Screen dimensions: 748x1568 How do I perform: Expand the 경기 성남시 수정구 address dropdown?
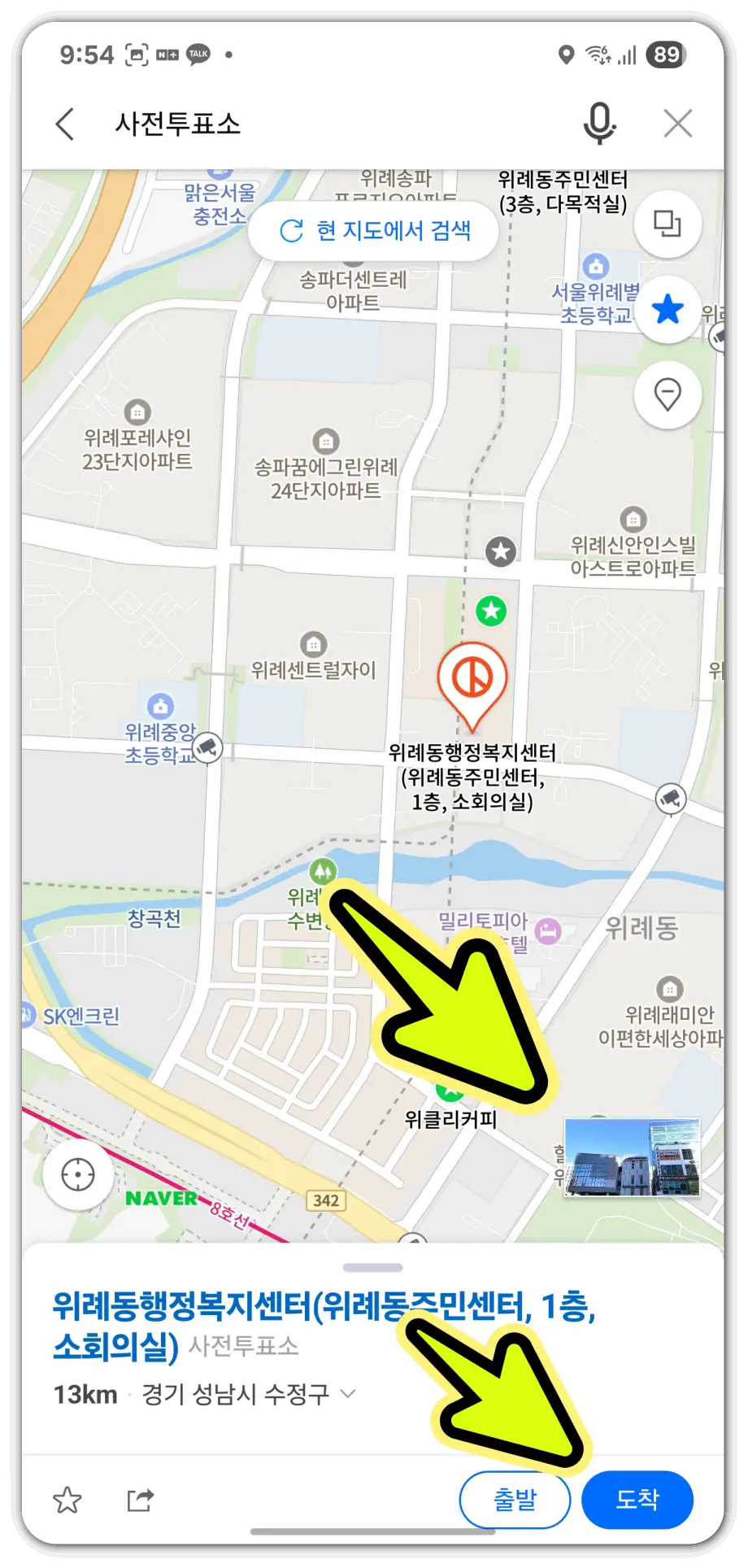(x=351, y=1395)
